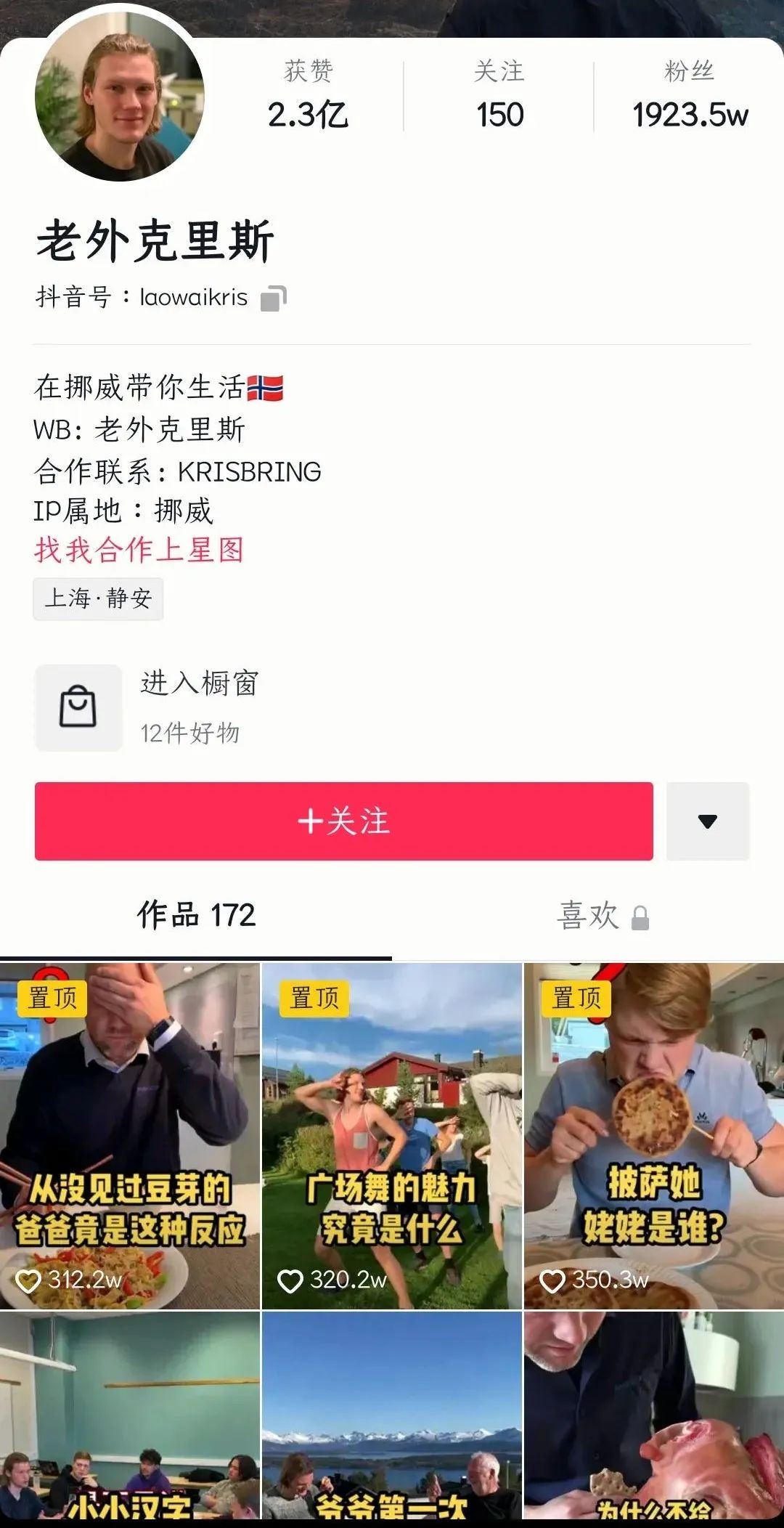Viewport: 784px width, 1528px height.
Task: Expand the dropdown arrow beside 关注
Action: tap(707, 821)
